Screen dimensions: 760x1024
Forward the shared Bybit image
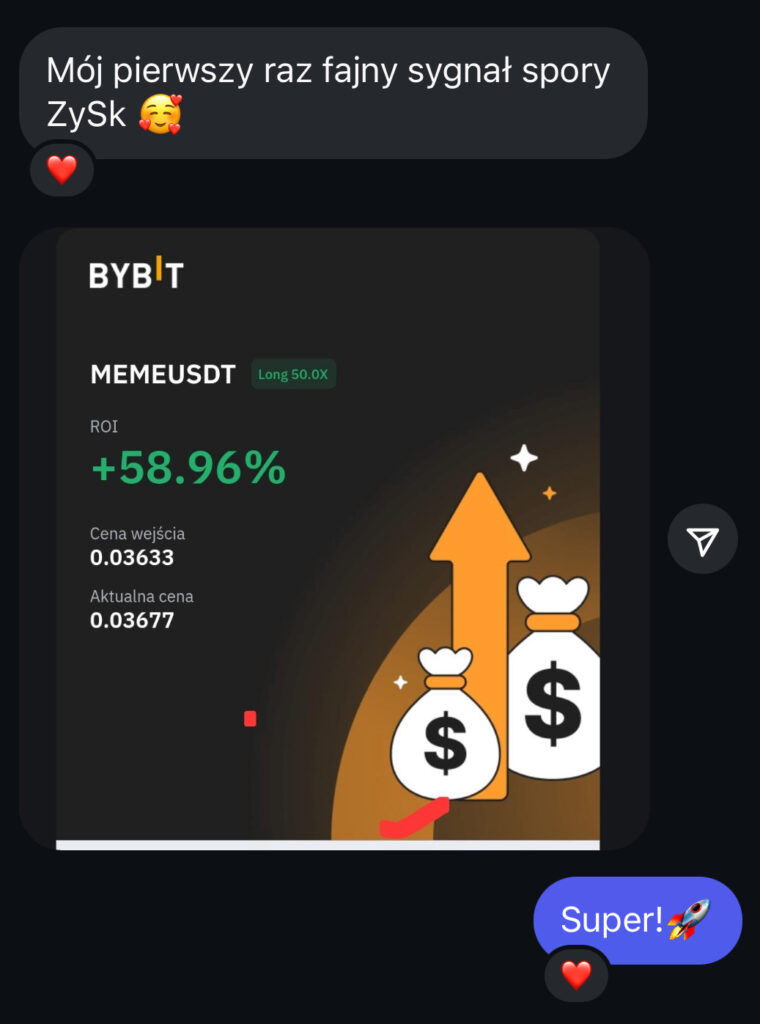[703, 539]
